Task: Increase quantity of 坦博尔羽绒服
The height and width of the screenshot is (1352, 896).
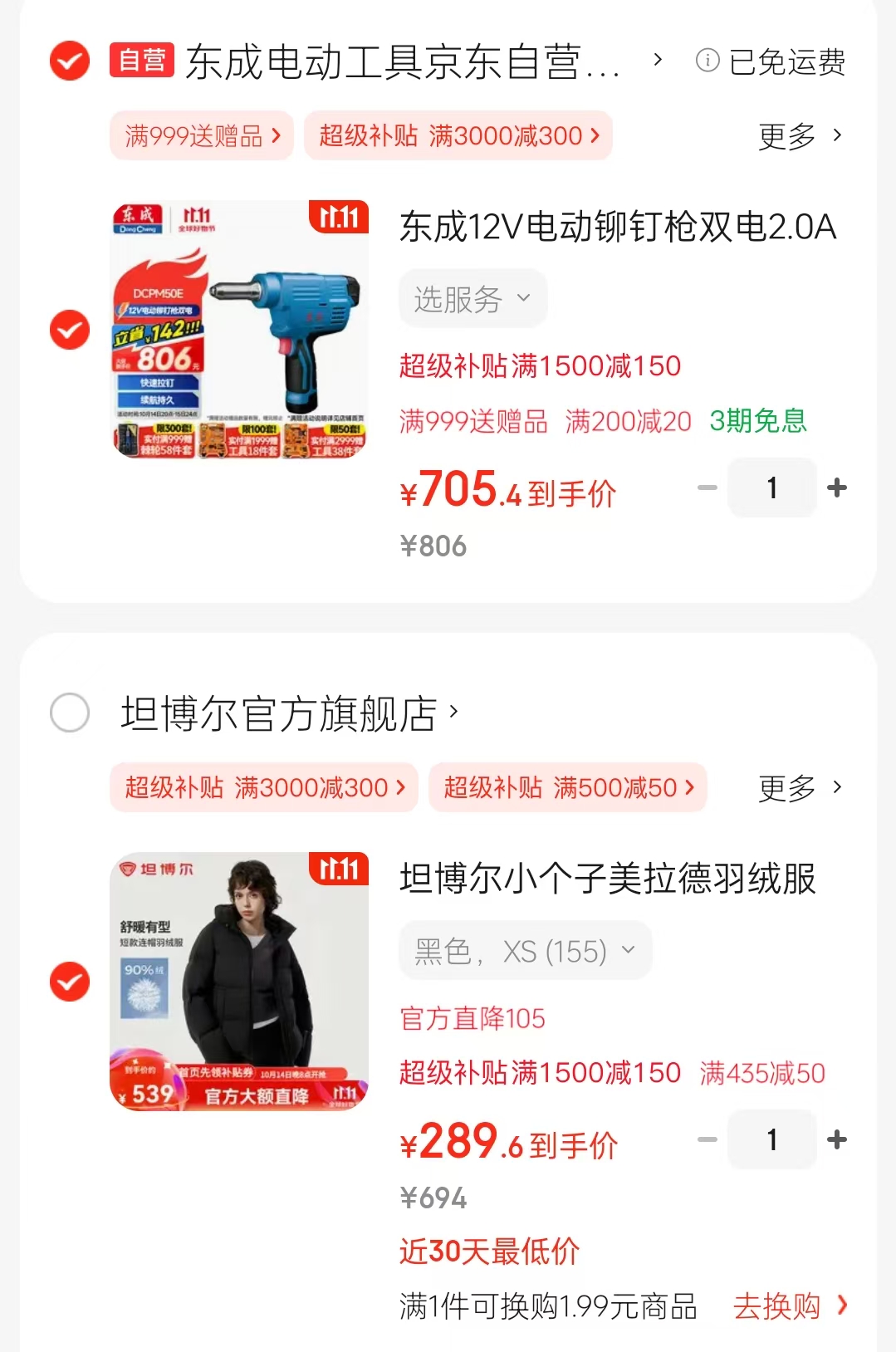Action: tap(837, 1140)
